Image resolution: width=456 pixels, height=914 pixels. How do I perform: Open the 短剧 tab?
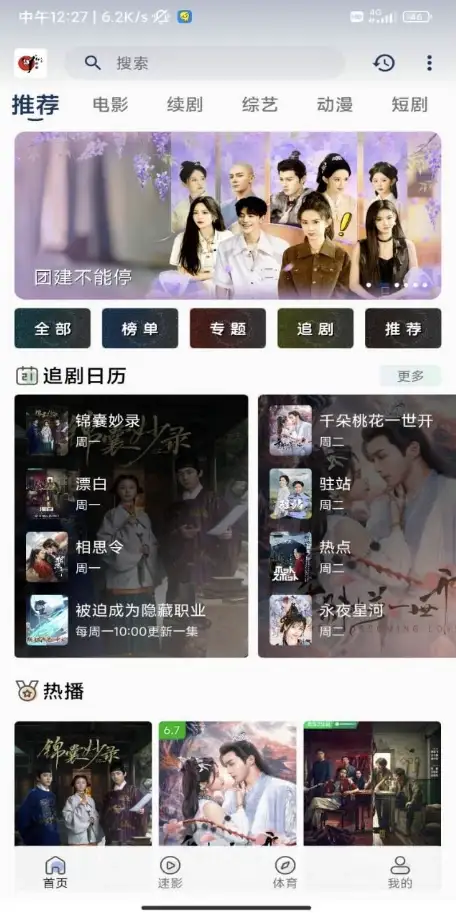point(409,105)
